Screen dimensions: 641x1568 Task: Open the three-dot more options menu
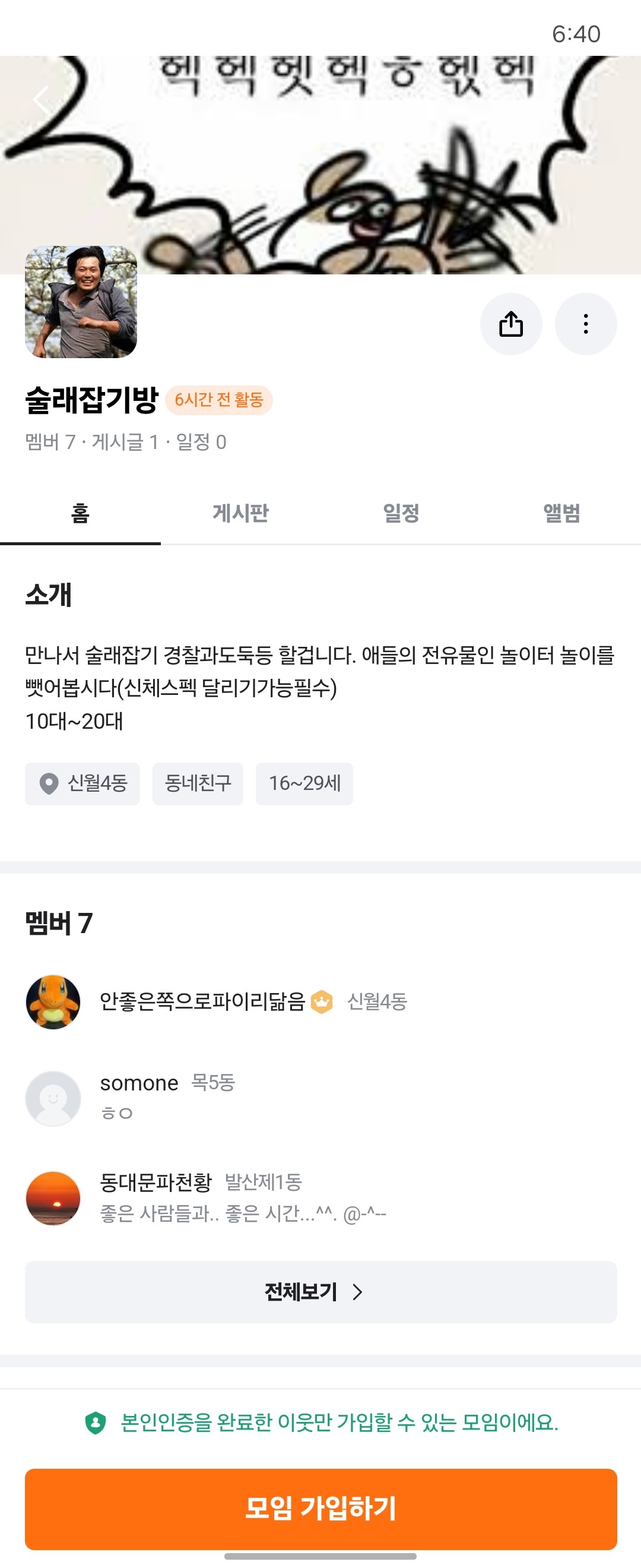pos(585,324)
